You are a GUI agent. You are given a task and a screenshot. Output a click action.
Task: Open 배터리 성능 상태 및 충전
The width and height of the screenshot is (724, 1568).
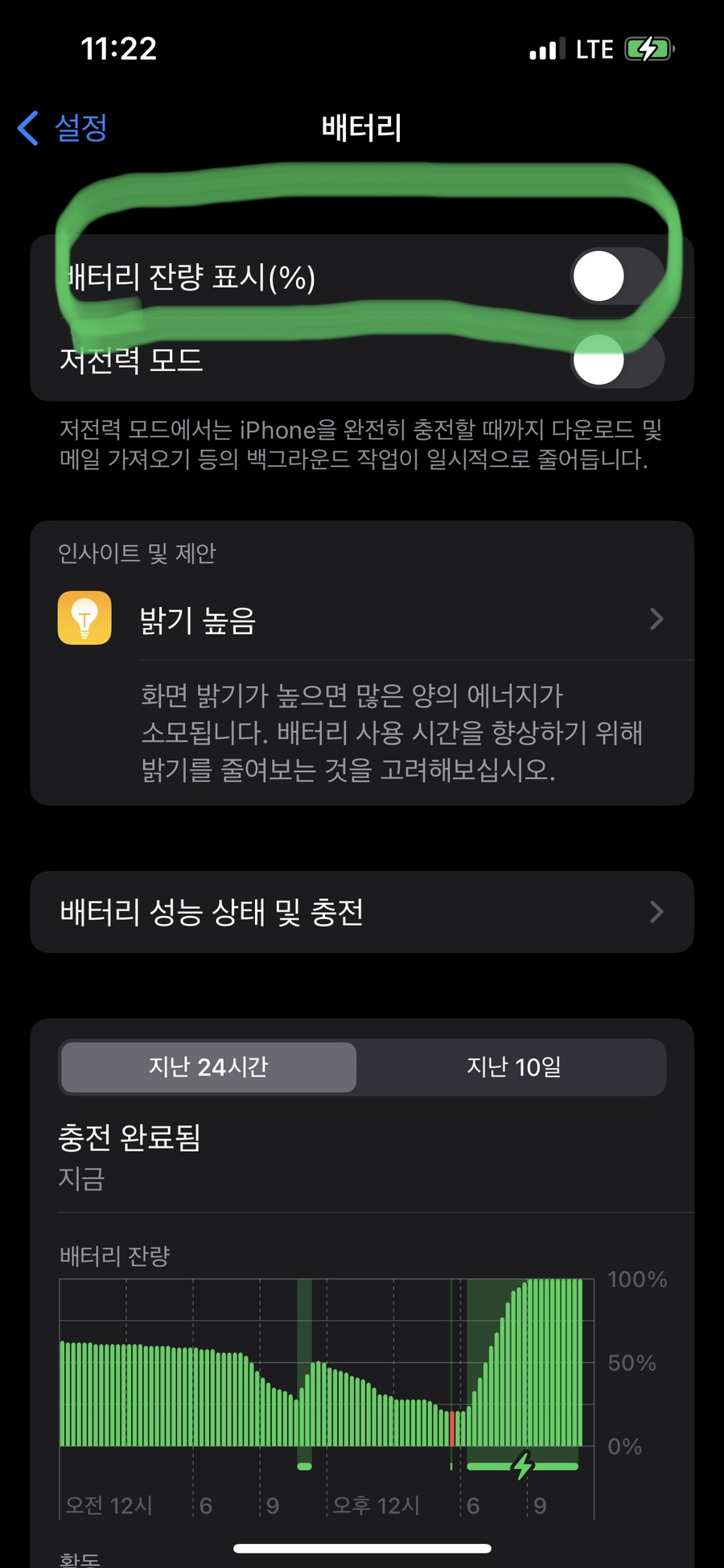coord(362,912)
